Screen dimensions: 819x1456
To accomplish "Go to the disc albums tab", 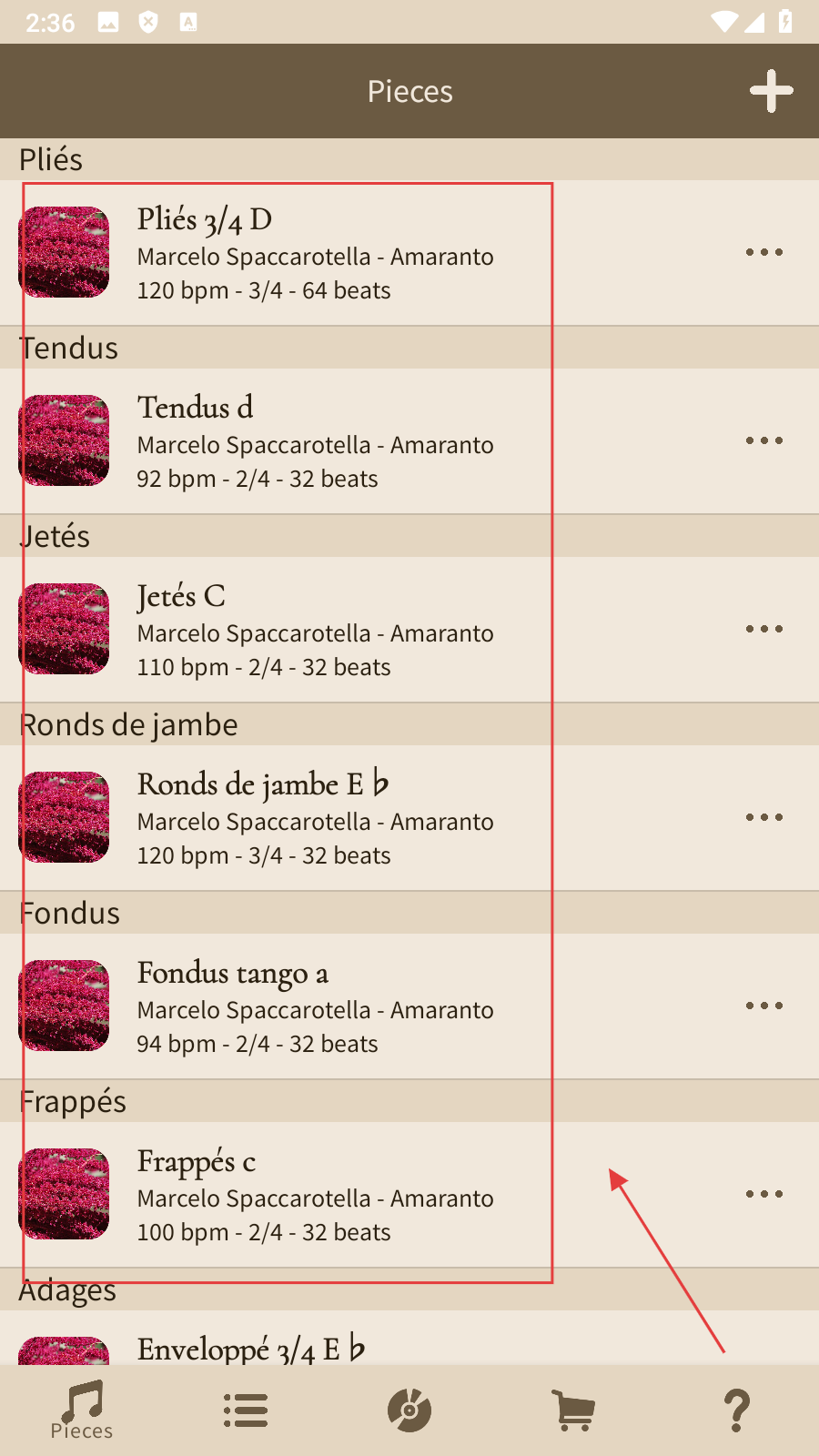I will point(409,1410).
